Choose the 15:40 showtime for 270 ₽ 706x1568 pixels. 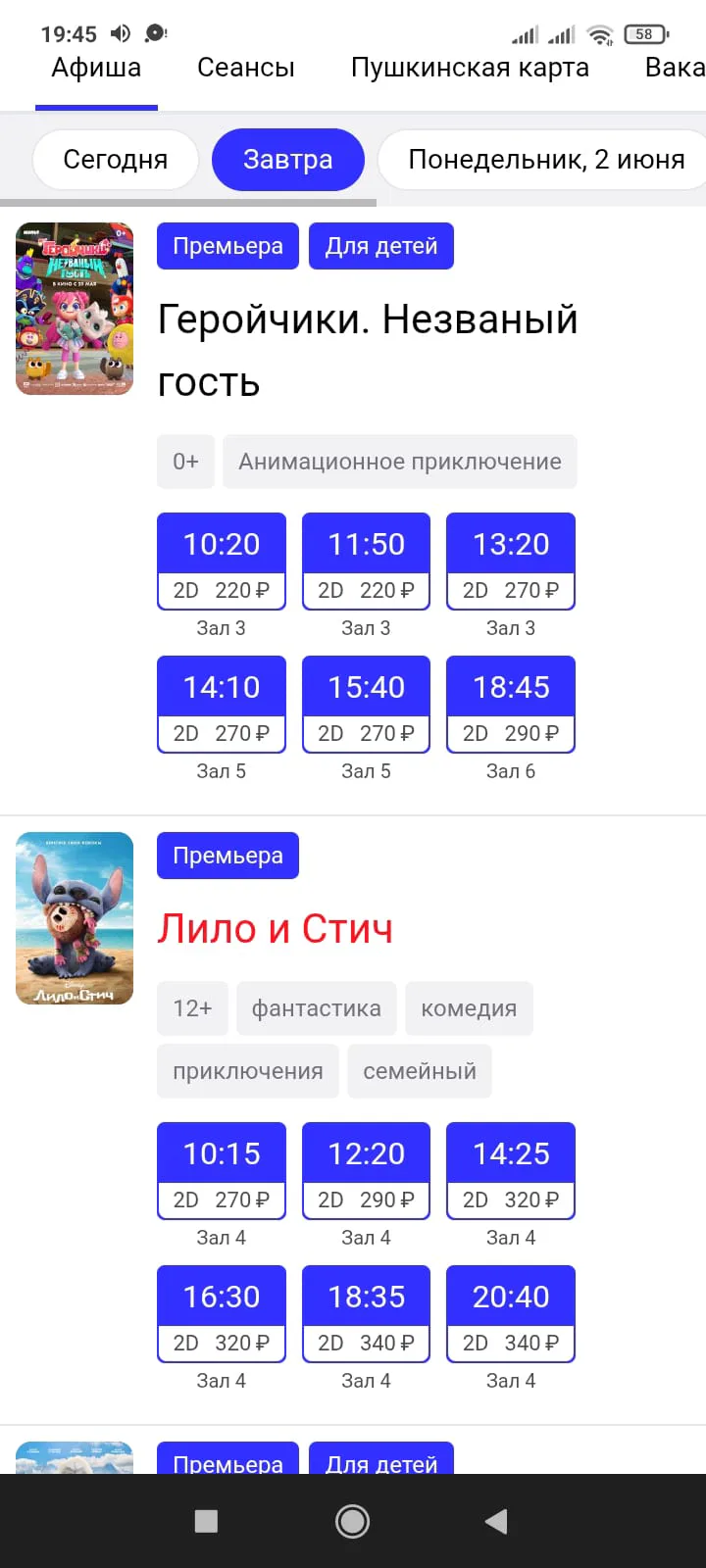(366, 704)
